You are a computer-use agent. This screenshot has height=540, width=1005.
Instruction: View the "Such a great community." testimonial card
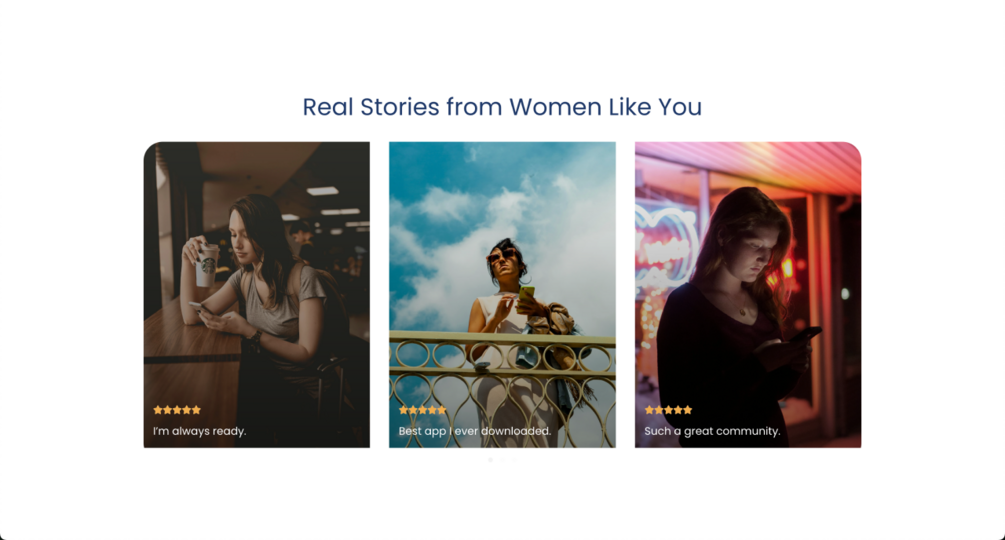[x=747, y=295]
